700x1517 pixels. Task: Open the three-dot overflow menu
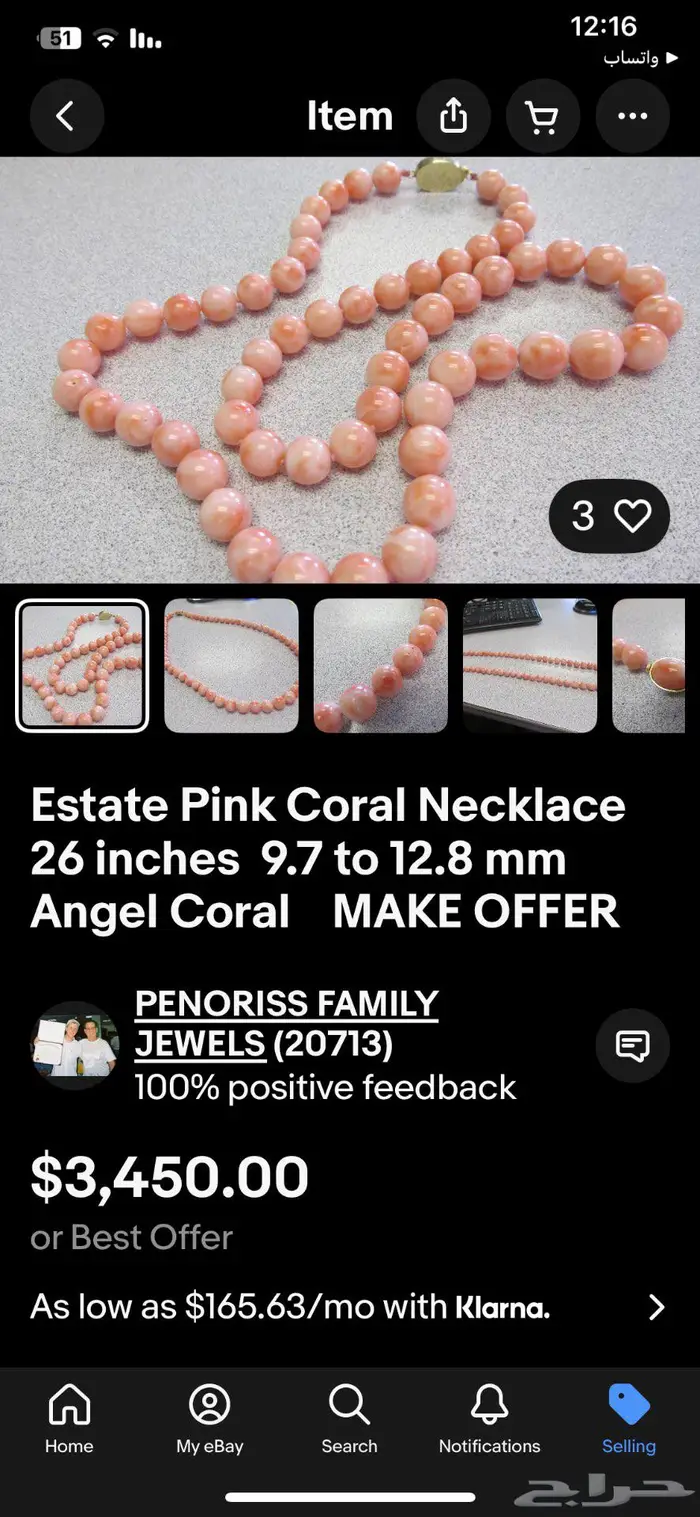point(632,117)
